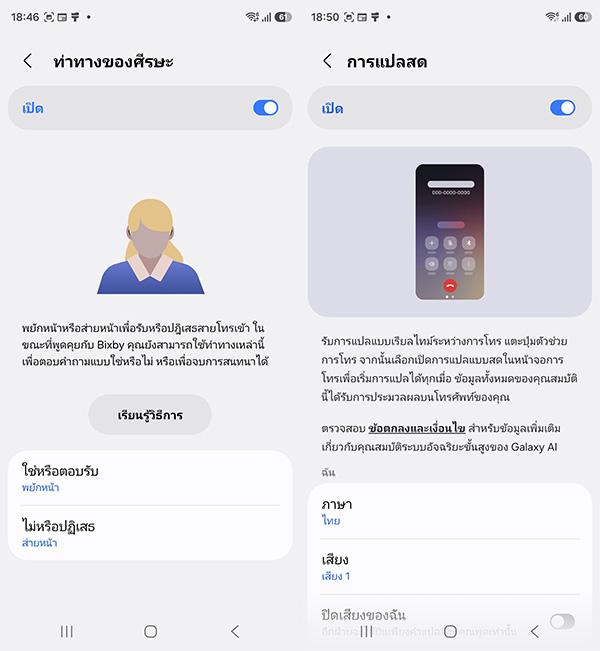Turn off the ท่าทางของศีรษะ main switch
The image size is (600, 651).
(x=265, y=108)
